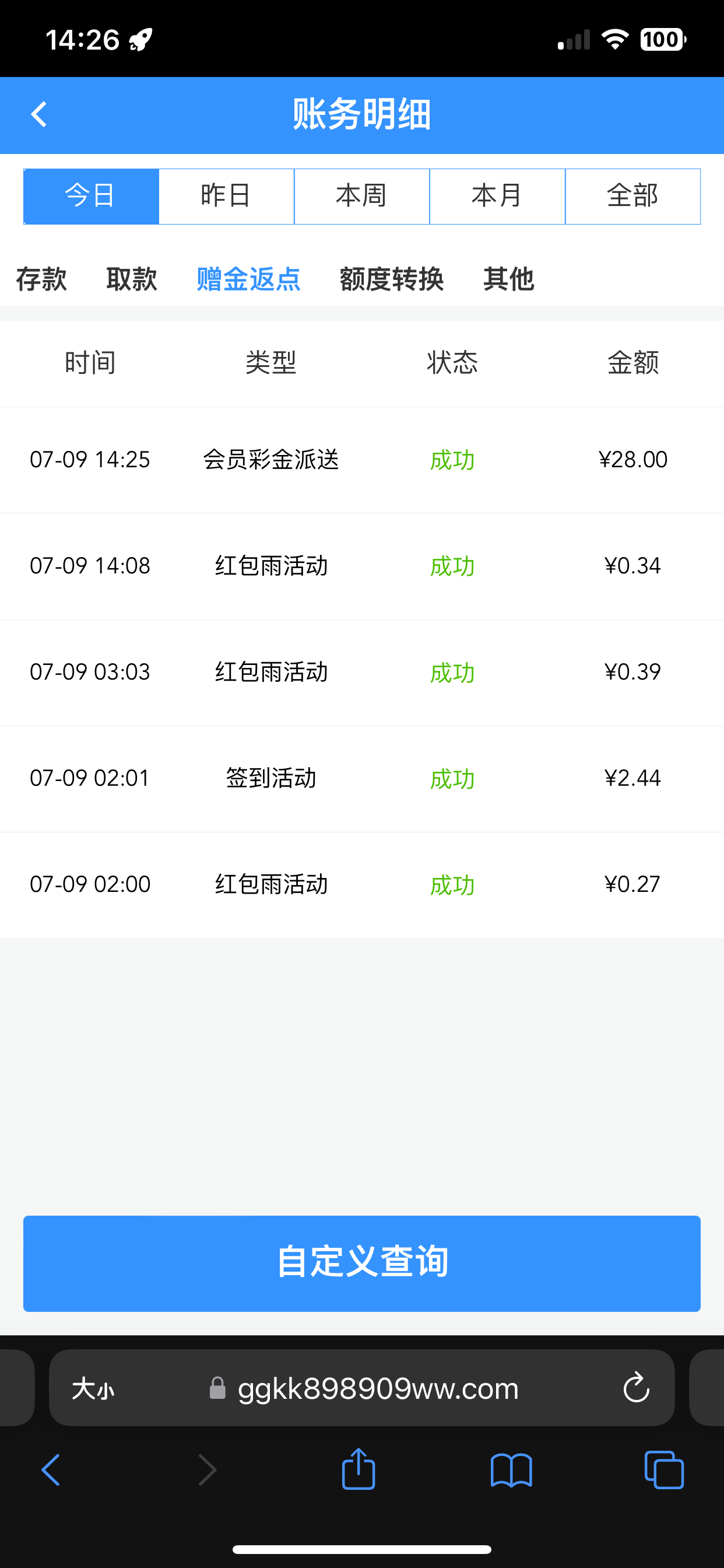Switch to 本月 date filter
This screenshot has height=1568, width=724.
click(x=497, y=196)
